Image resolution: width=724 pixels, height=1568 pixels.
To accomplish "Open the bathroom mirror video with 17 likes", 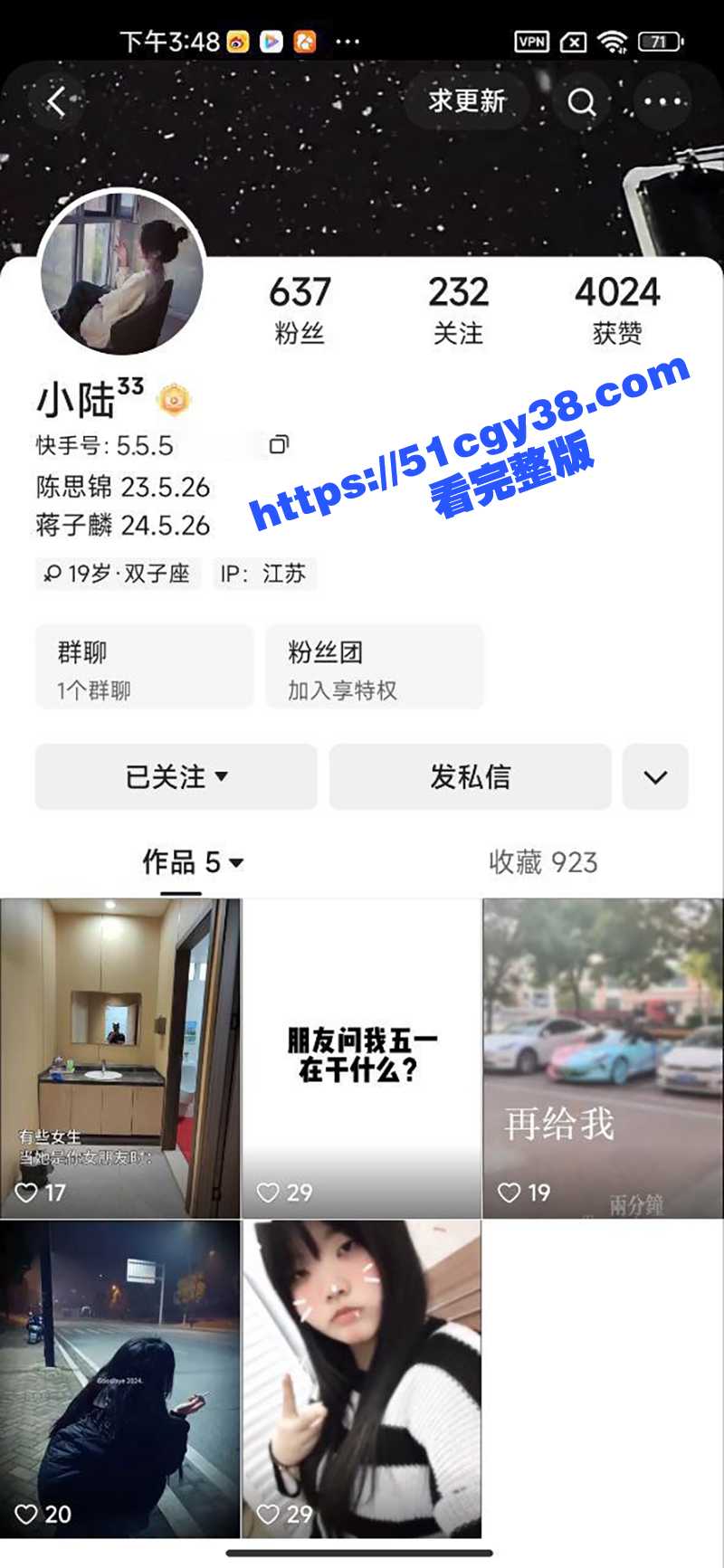I will (120, 1057).
